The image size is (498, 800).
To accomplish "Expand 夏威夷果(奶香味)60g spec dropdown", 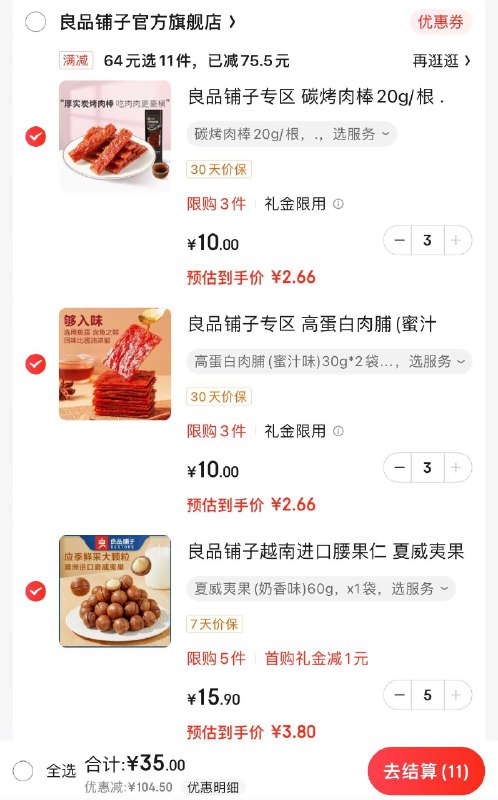I will tap(321, 589).
